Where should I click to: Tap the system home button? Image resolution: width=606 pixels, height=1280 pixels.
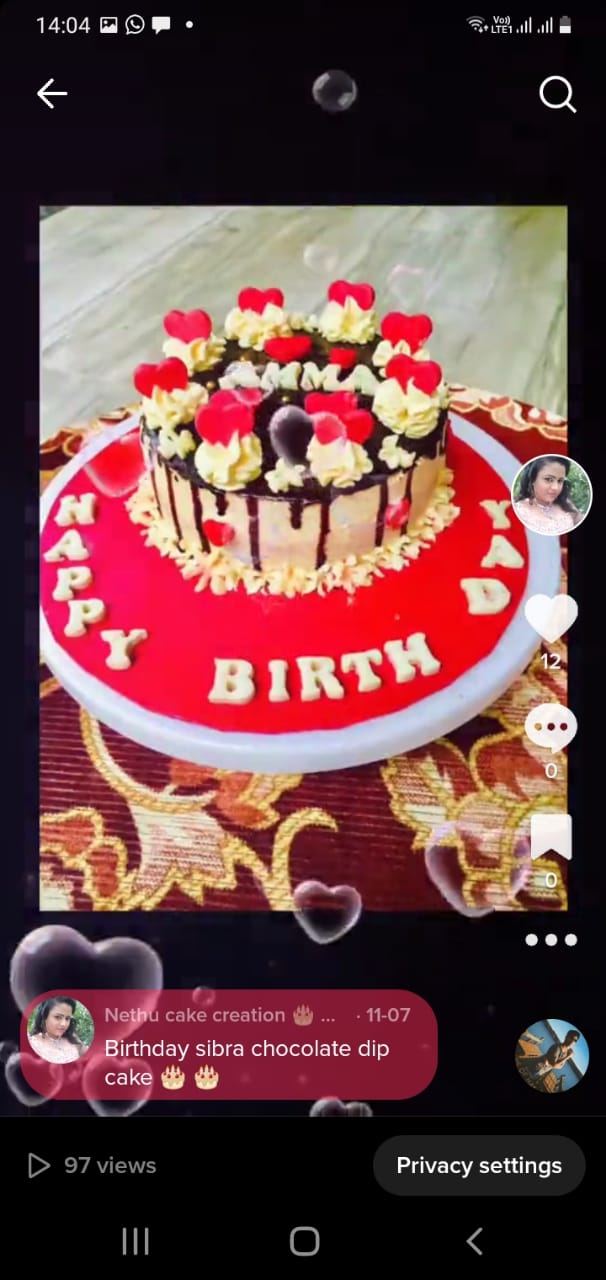pos(304,1241)
